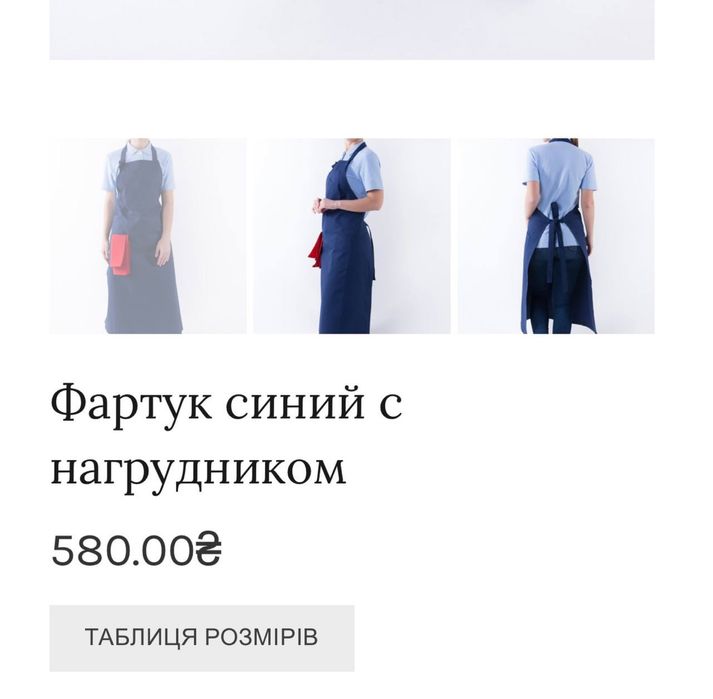Screen dimensions: 713x699
Task: Select the back-view apron thumbnail
Action: (556, 237)
